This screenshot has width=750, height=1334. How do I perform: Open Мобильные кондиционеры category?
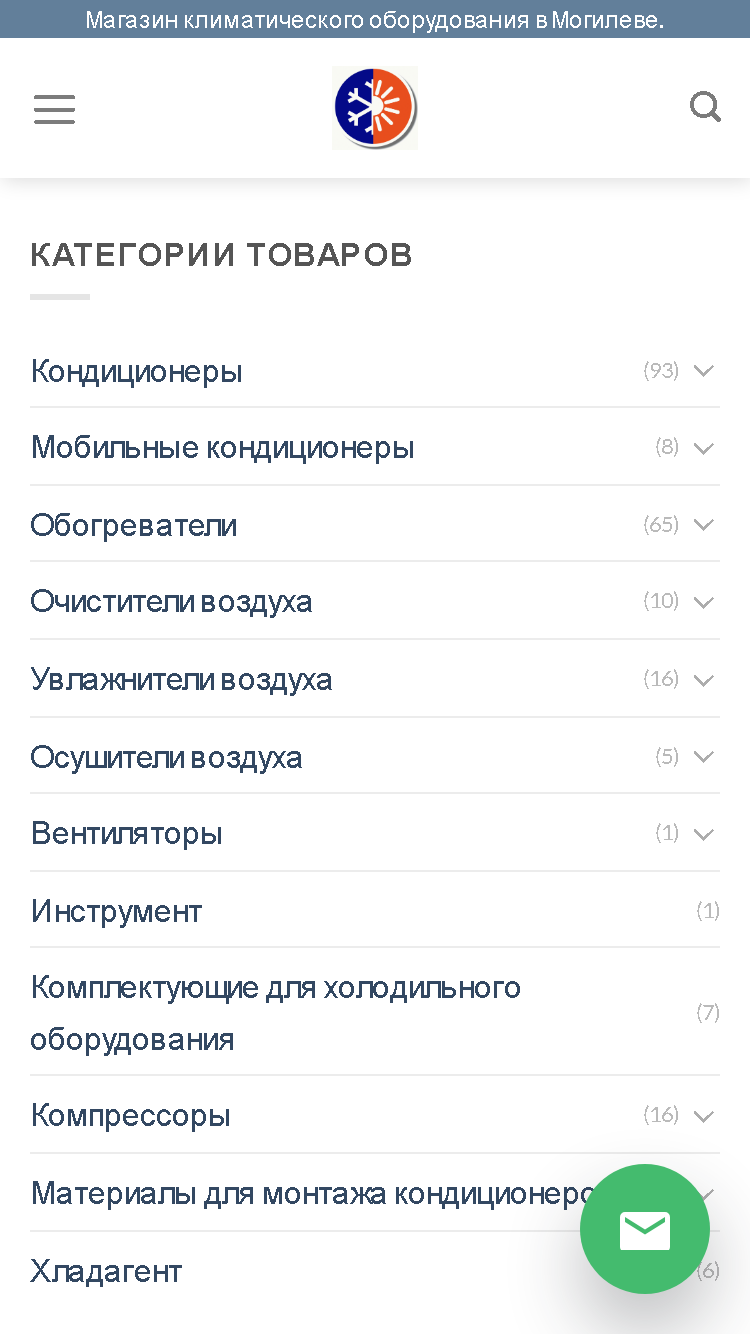(x=222, y=447)
